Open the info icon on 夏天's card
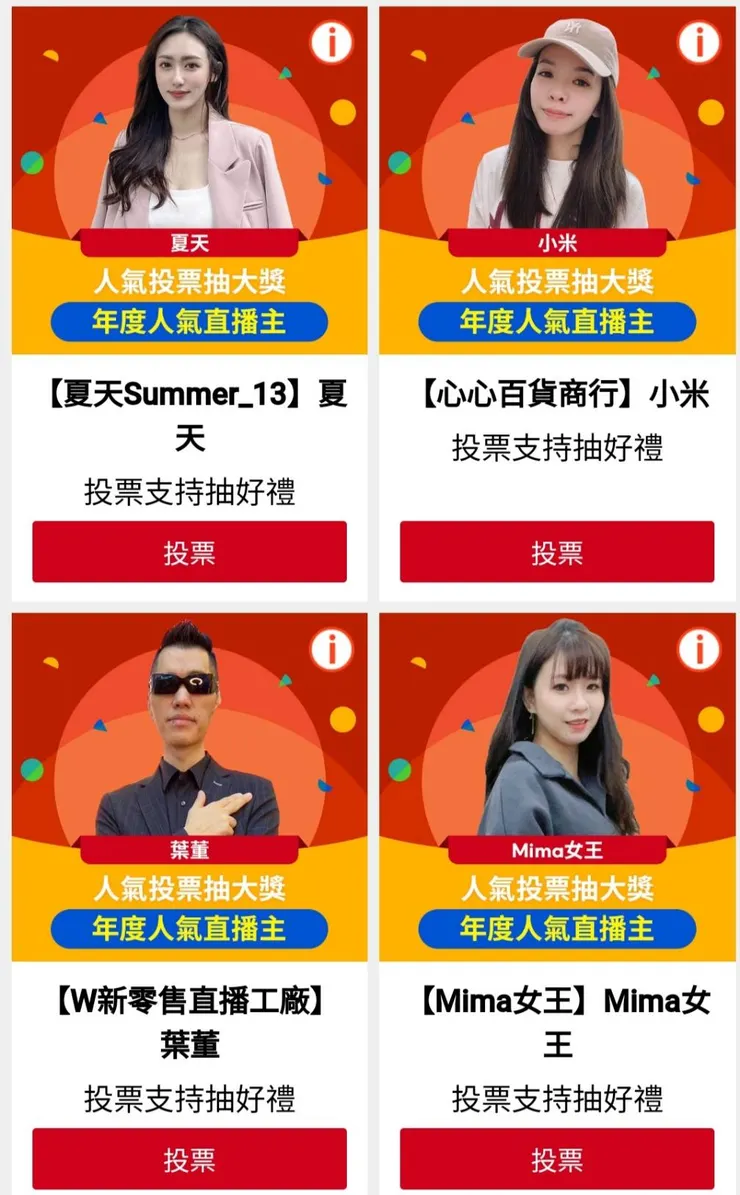Viewport: 740px width, 1195px height. [331, 43]
